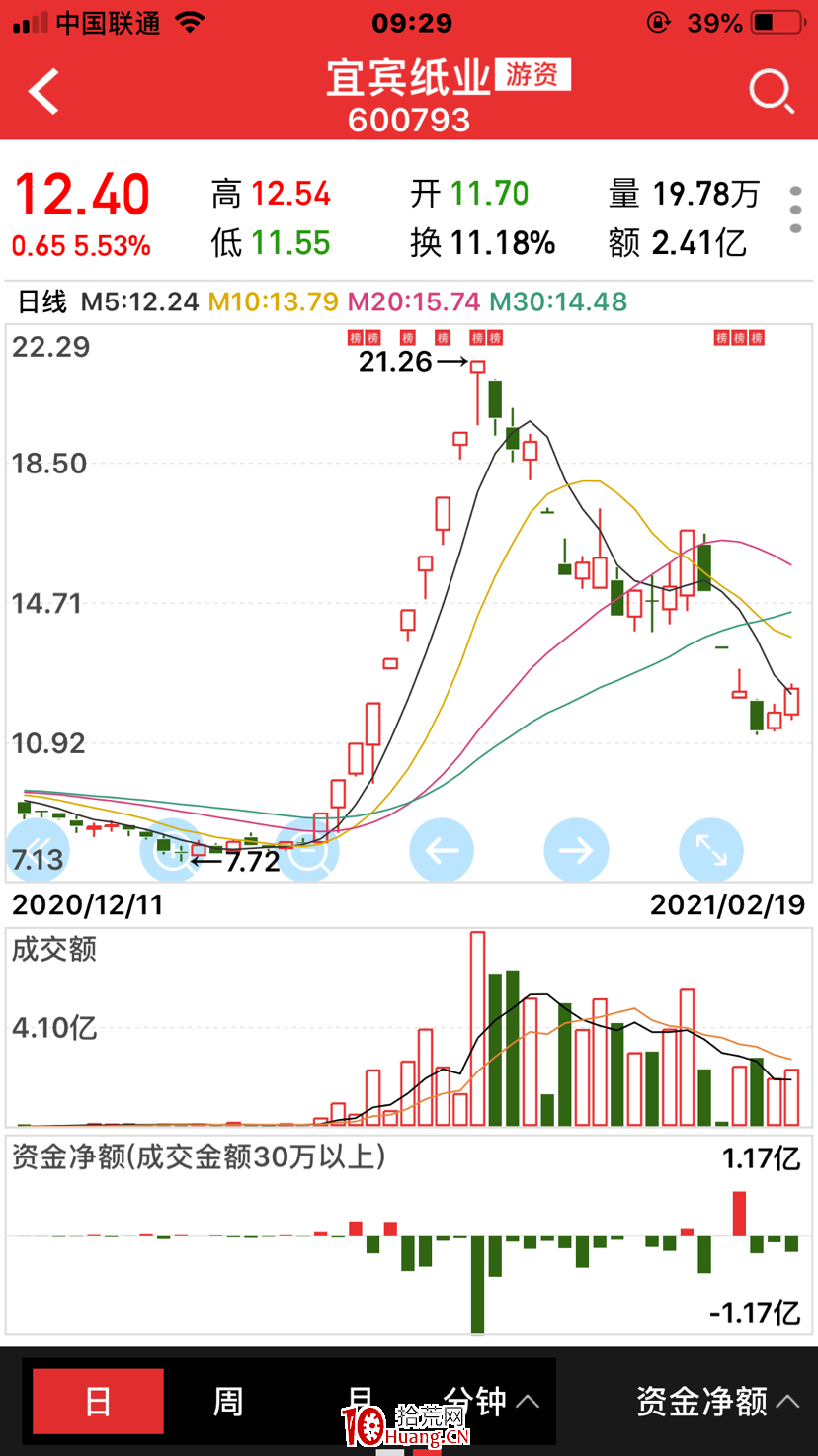Screen dimensions: 818x1456
Task: Expand the 分钟 minute interval dropdown
Action: [x=490, y=1401]
